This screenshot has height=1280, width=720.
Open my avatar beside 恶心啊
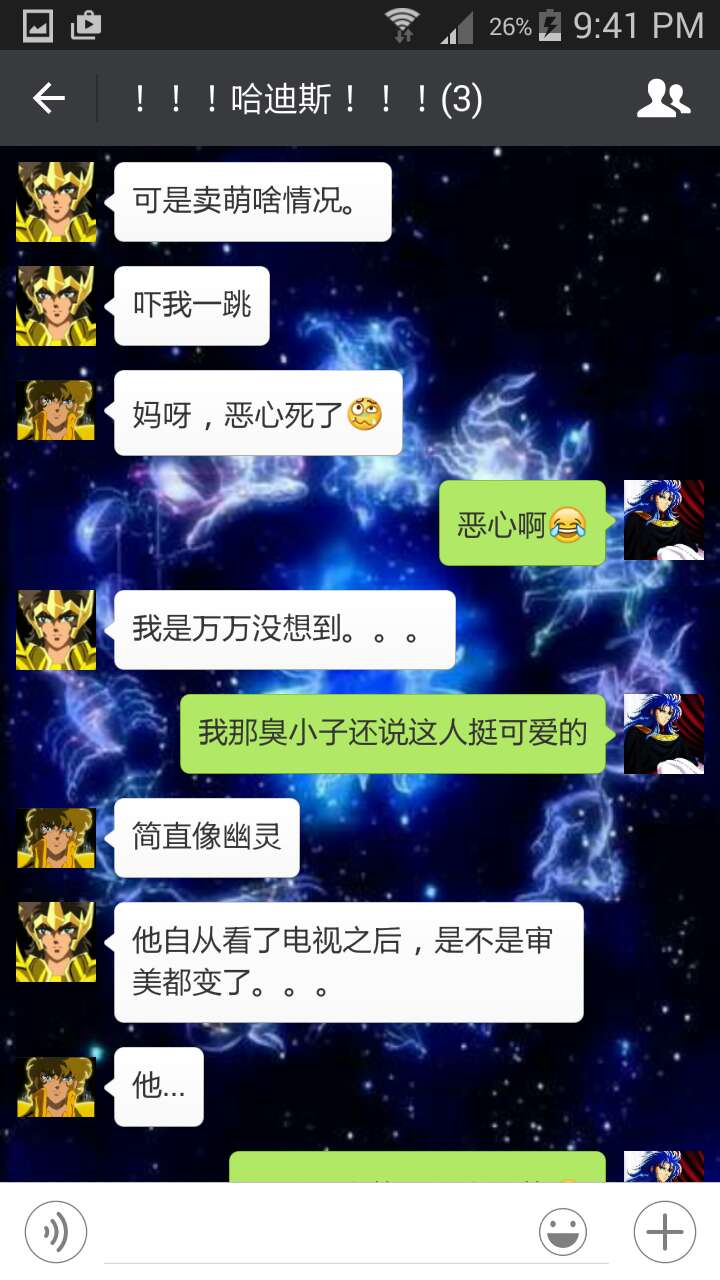coord(664,520)
